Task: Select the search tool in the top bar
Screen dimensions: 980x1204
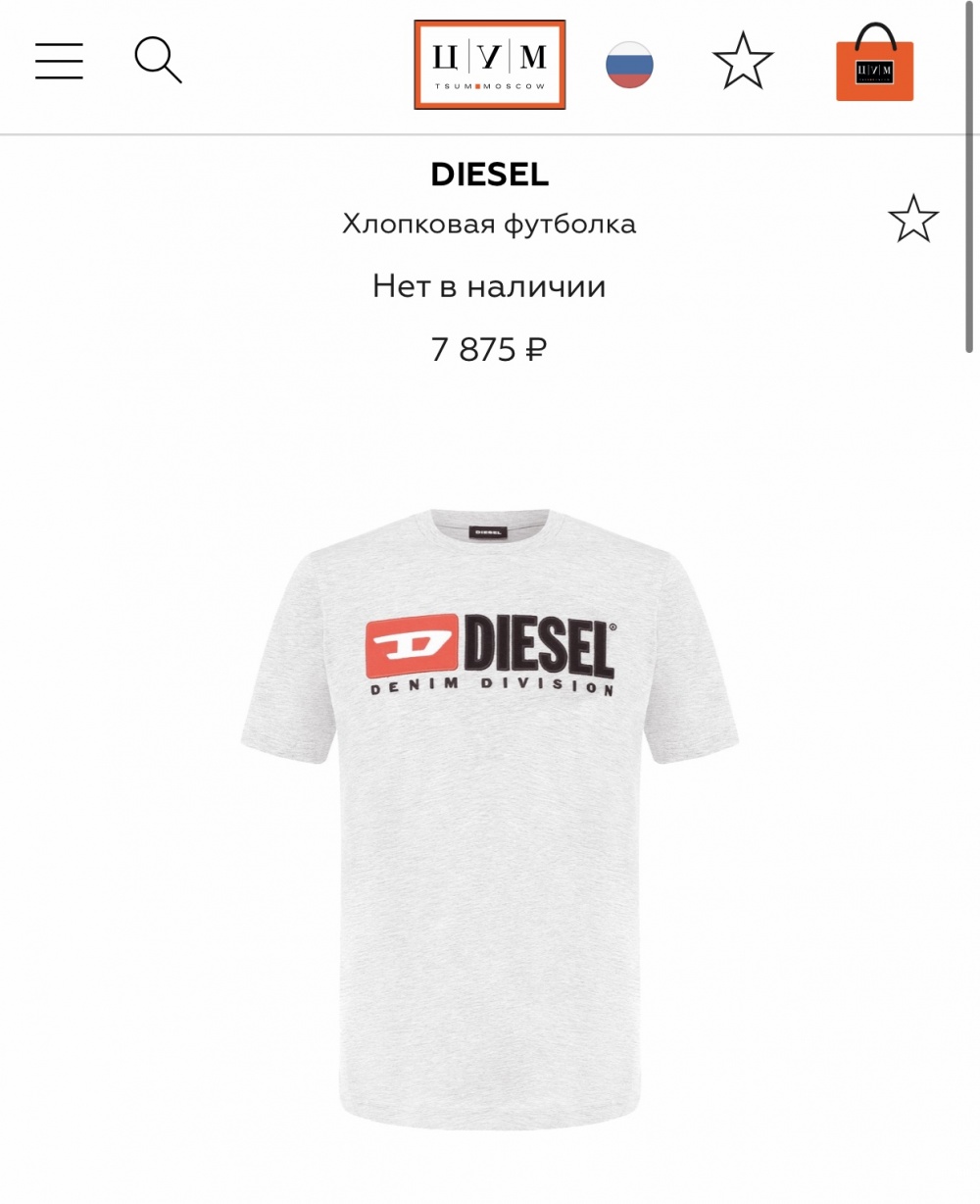Action: [x=158, y=61]
